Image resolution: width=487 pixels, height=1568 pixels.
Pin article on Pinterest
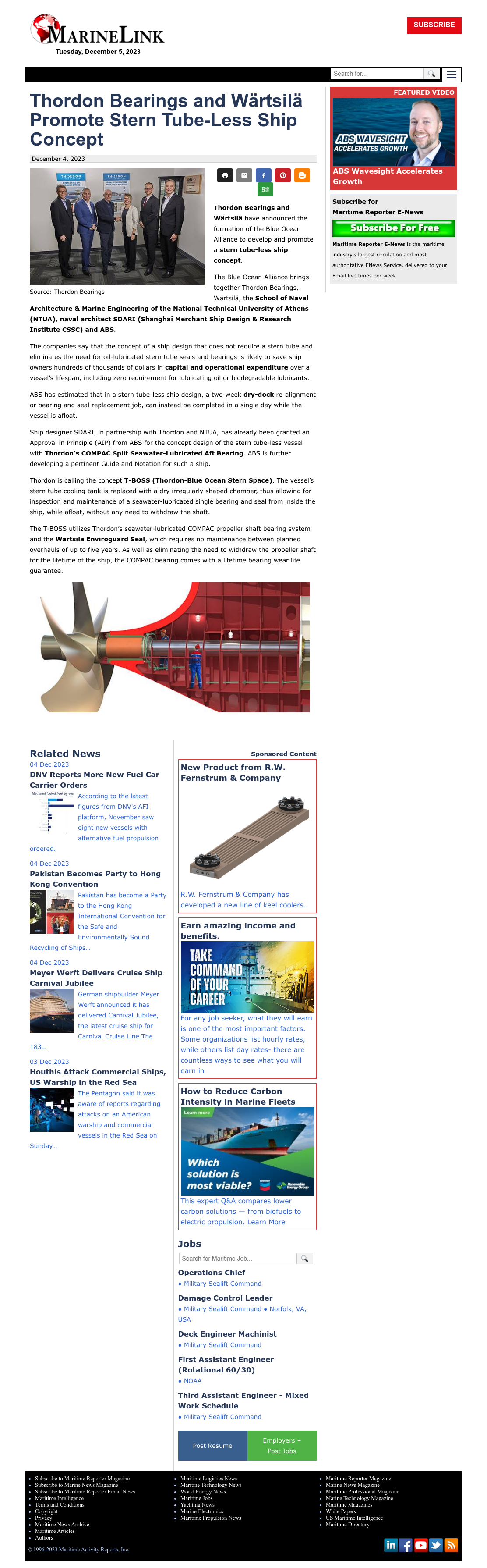pos(283,175)
